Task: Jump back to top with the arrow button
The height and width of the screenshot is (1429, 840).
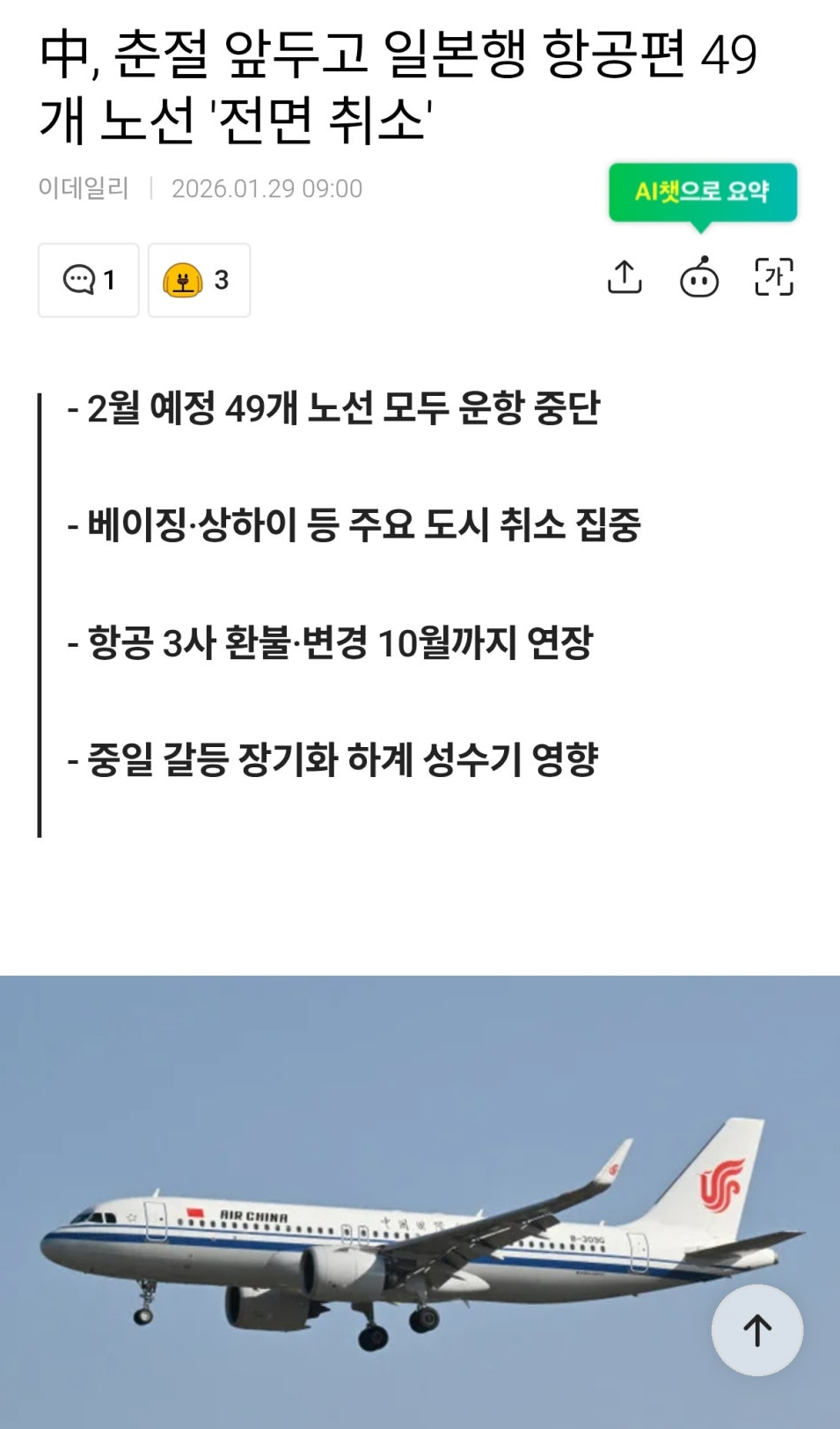Action: pos(757,1330)
